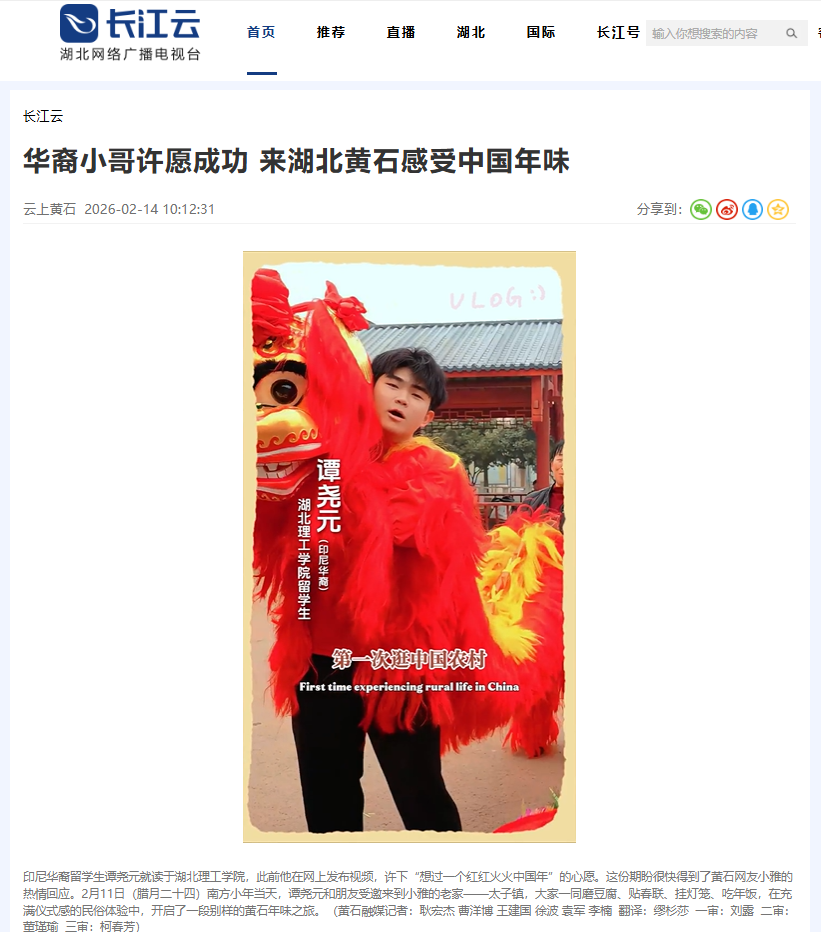Open the 首页 navigation tab

261,33
